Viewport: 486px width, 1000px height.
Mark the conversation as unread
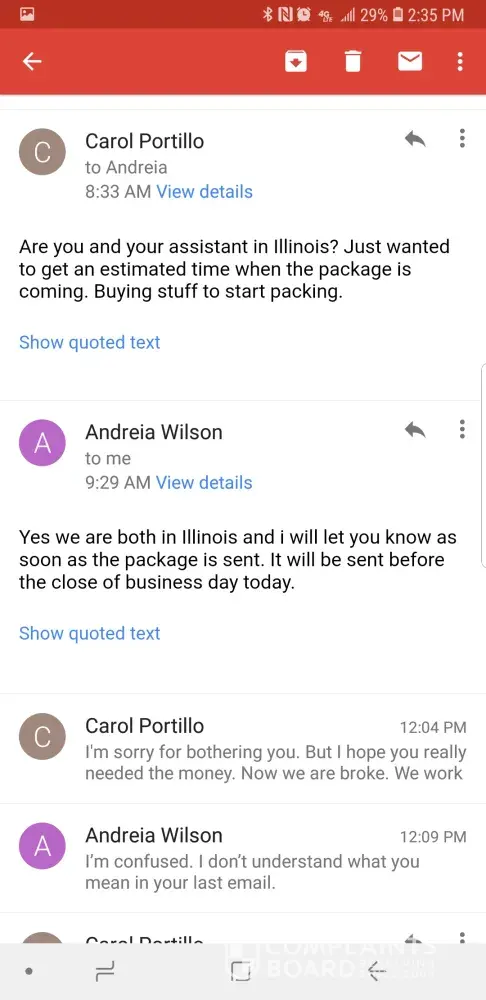(x=409, y=61)
